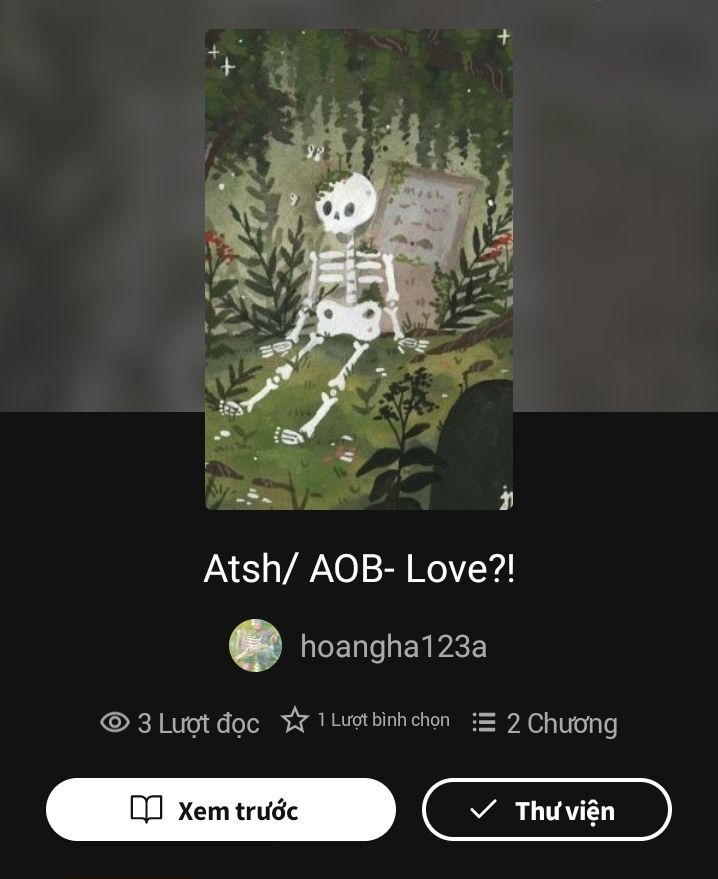Open the story cover image
The height and width of the screenshot is (879, 718).
[x=359, y=270]
